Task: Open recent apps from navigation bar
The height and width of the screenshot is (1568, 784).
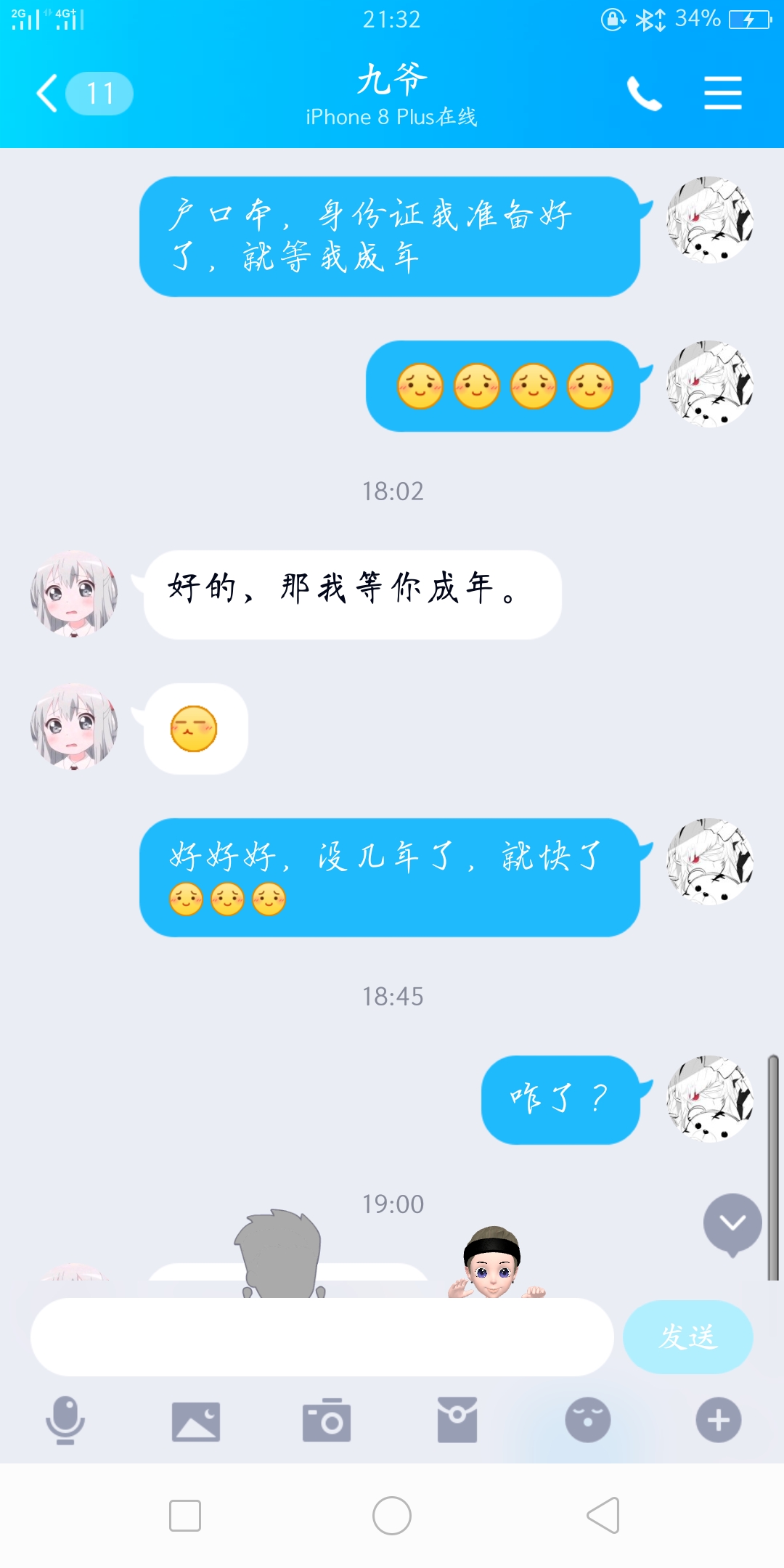Action: point(185,1516)
